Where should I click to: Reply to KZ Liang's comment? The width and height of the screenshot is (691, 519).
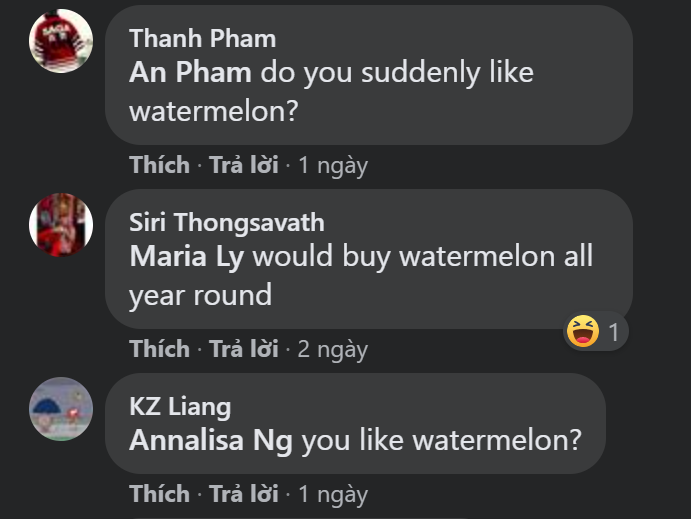coord(243,493)
